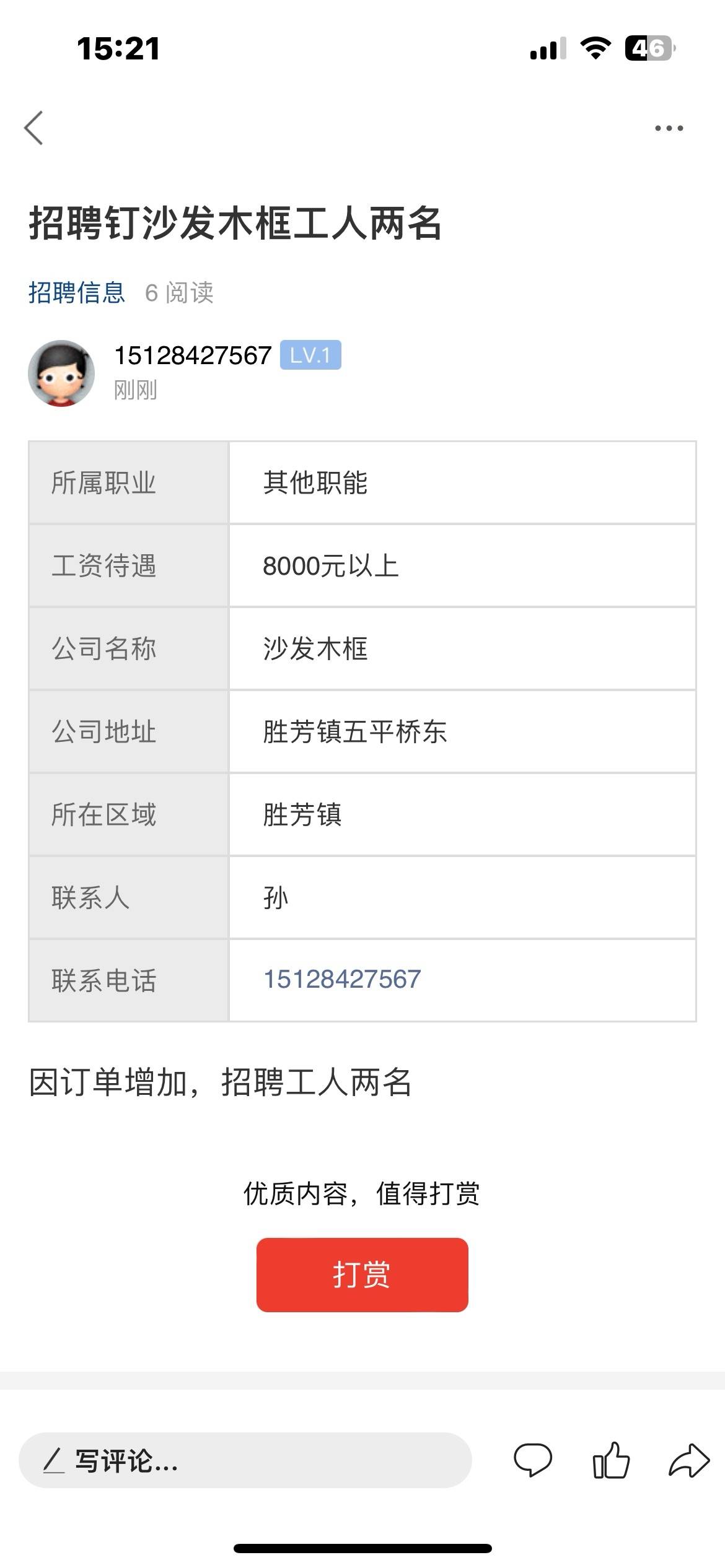725x1568 pixels.
Task: Open the three-dot overflow menu
Action: pos(669,128)
